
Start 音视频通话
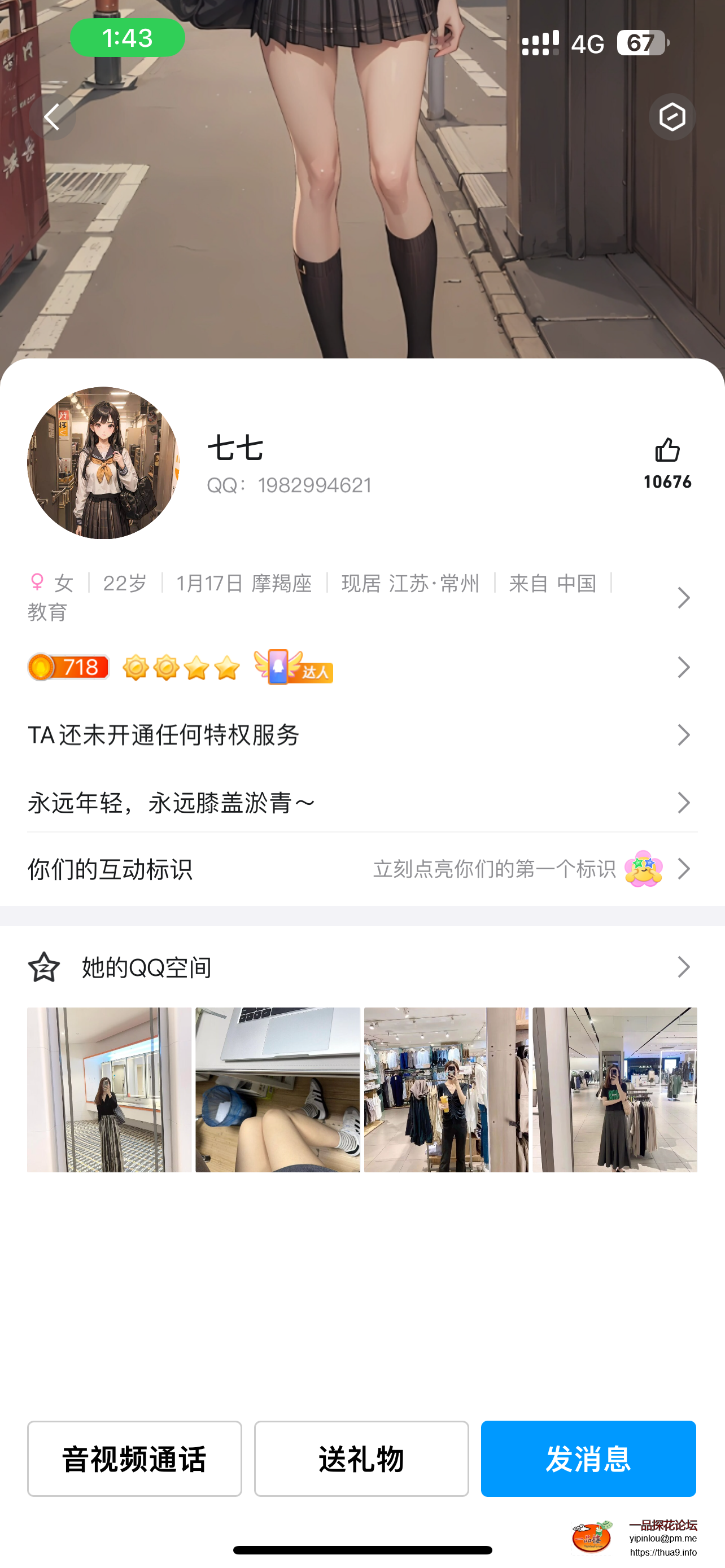coord(134,1459)
